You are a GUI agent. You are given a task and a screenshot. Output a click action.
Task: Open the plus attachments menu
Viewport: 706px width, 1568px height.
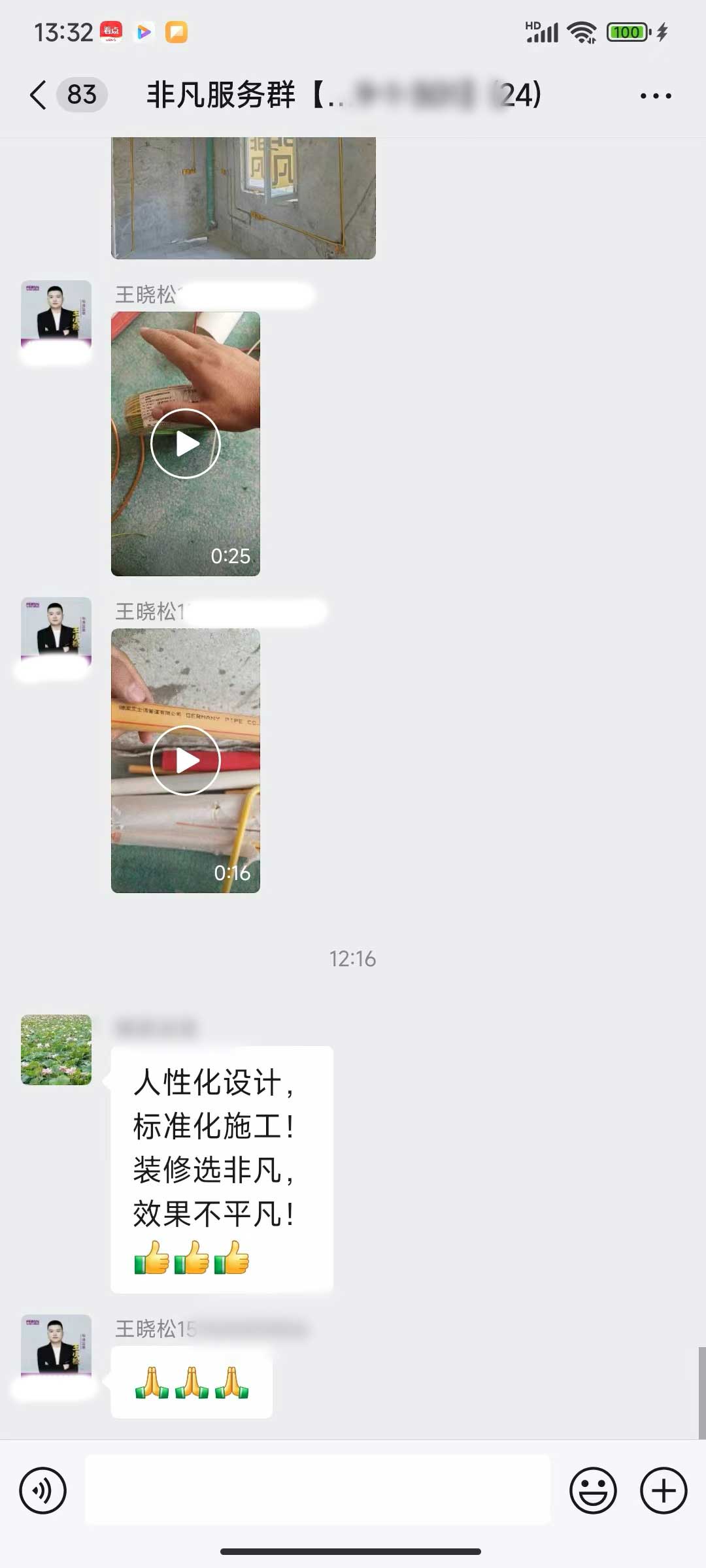click(x=663, y=1490)
